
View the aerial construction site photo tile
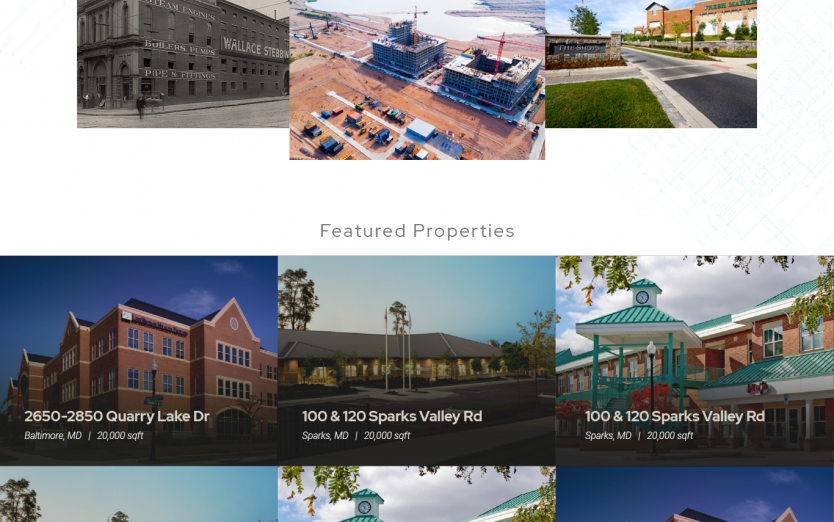pyautogui.click(x=417, y=80)
